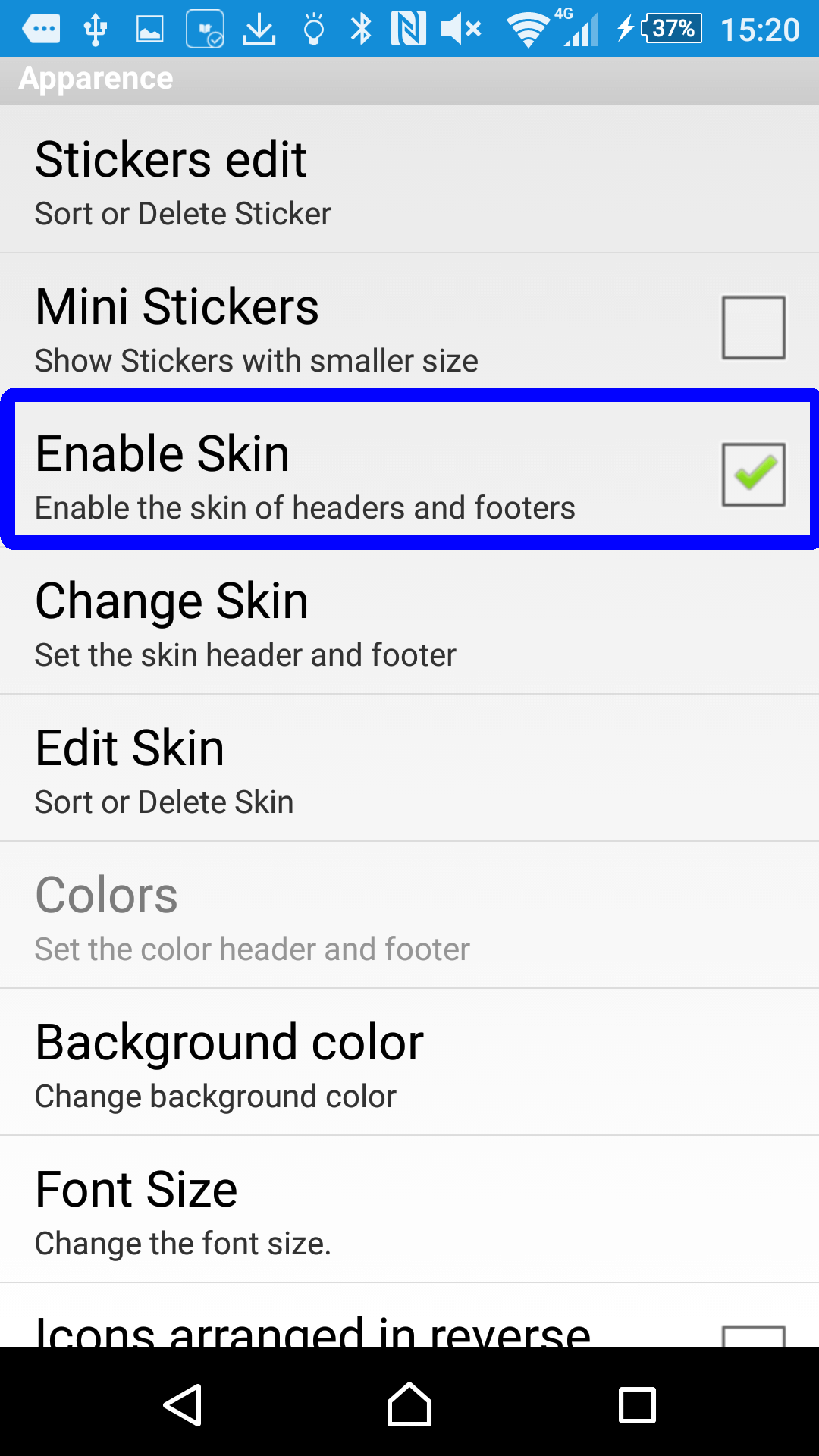Go back with the system back button
This screenshot has height=1456, width=819.
pos(183,1404)
